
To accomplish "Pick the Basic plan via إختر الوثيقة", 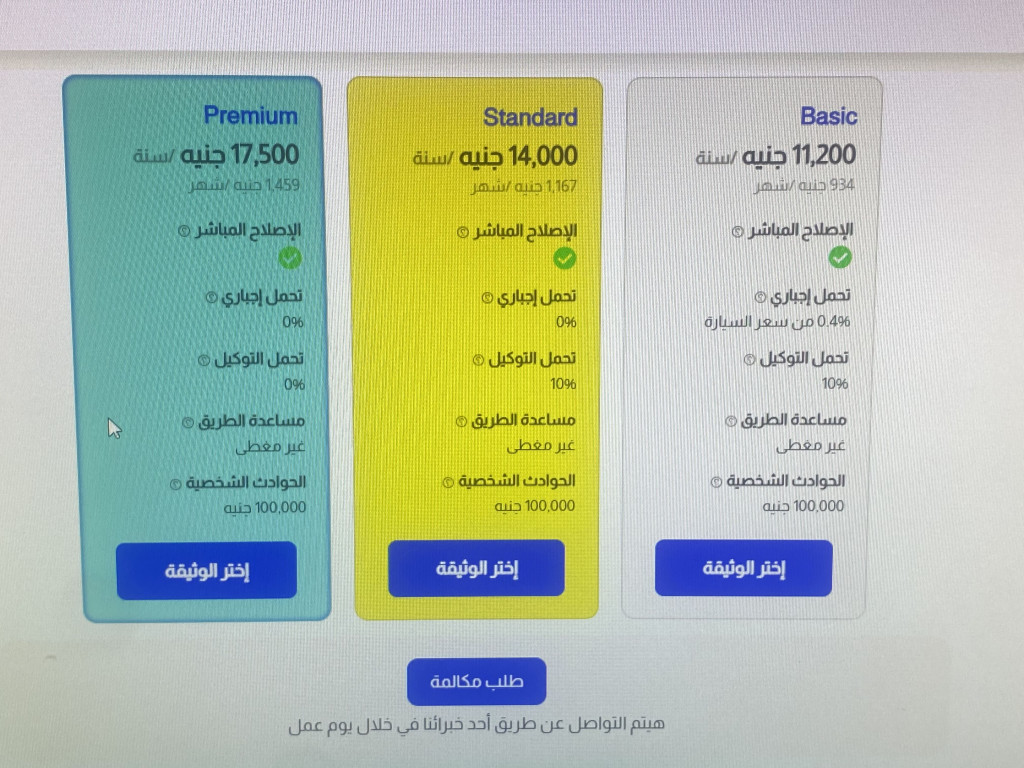I will click(743, 568).
